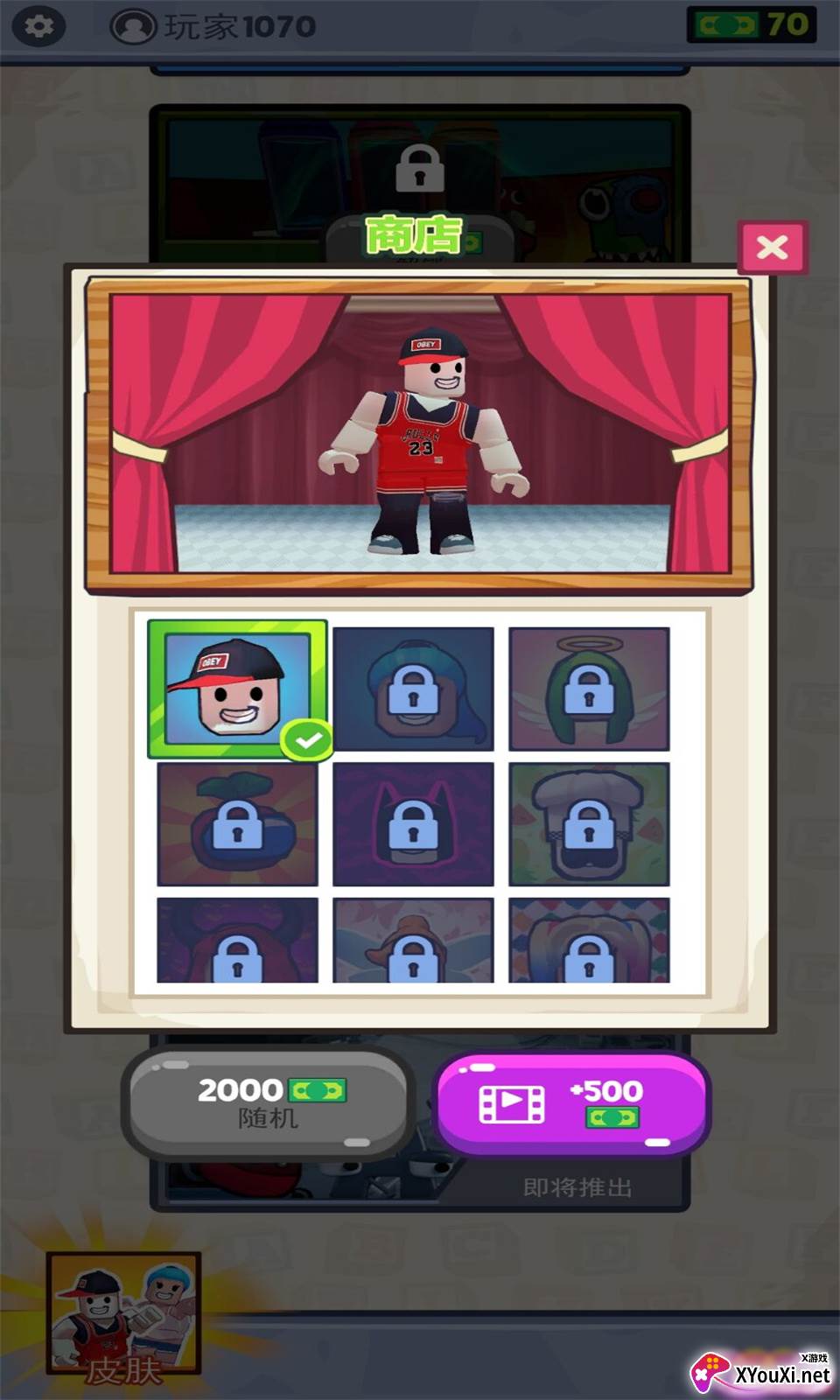Tap the locked cat-eared skin
Image resolution: width=840 pixels, height=1400 pixels.
[413, 824]
